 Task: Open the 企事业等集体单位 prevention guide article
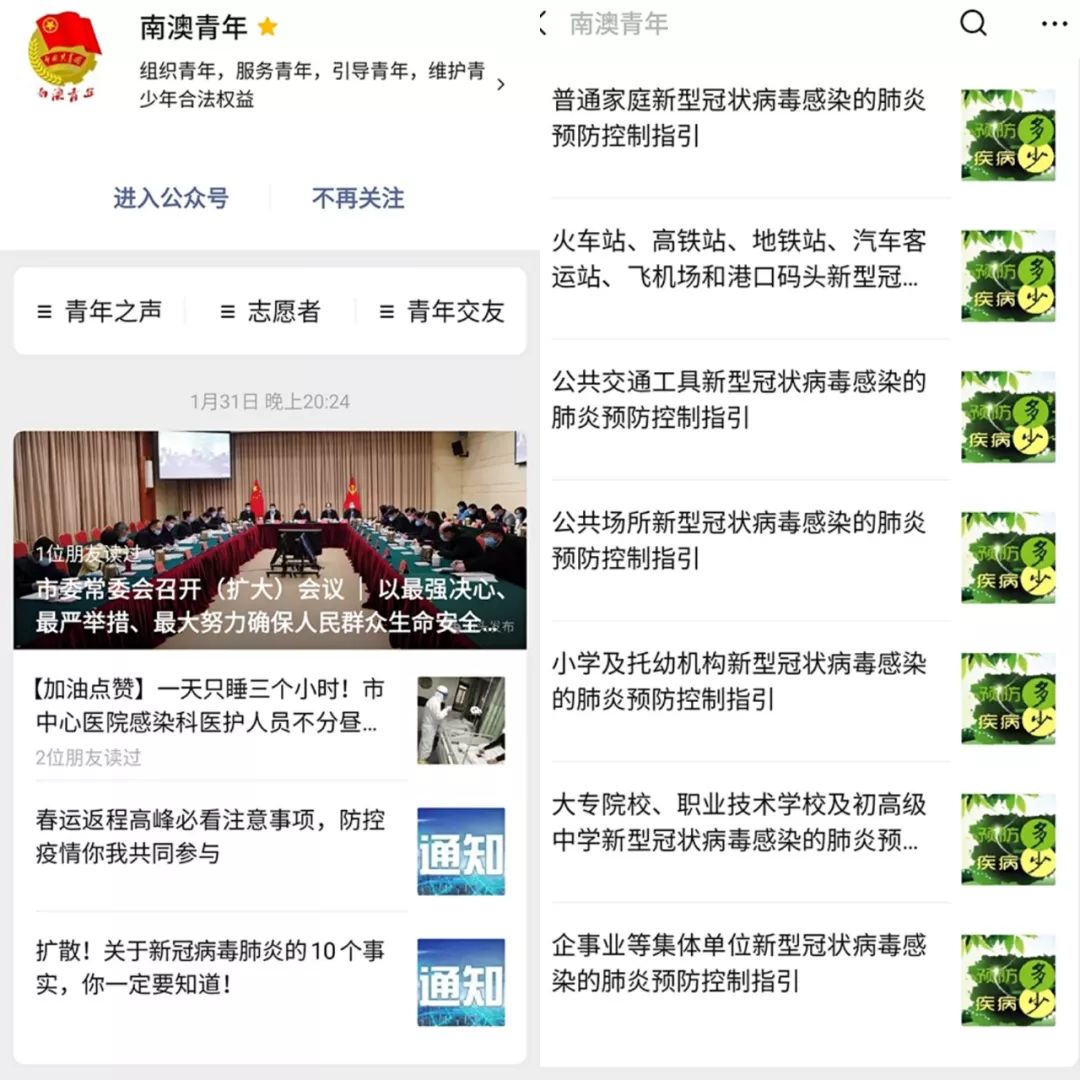click(x=740, y=963)
